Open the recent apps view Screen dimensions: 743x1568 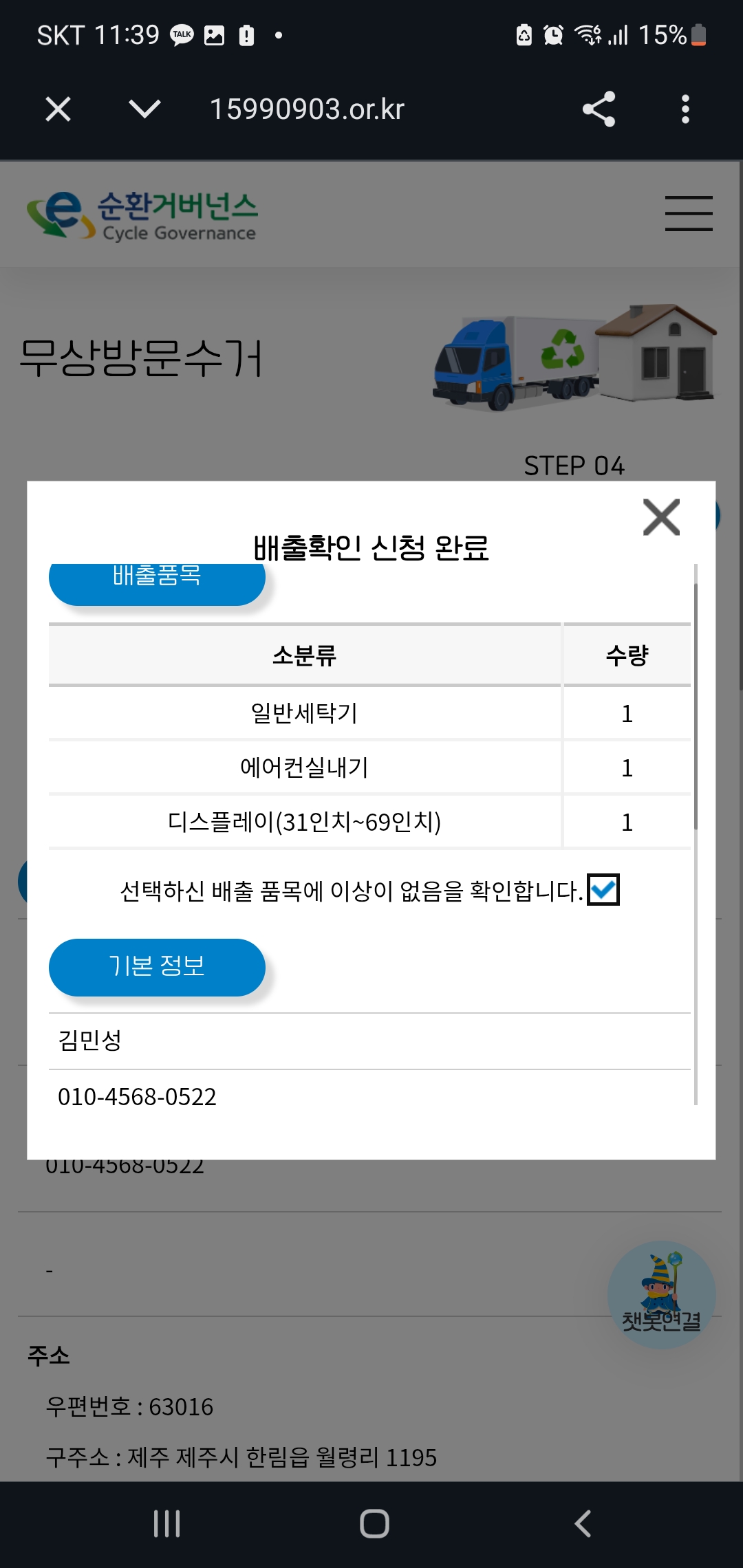point(166,1523)
